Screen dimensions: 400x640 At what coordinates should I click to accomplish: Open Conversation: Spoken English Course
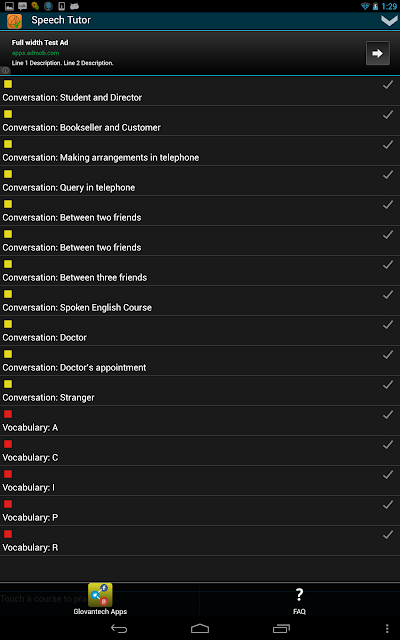click(200, 301)
